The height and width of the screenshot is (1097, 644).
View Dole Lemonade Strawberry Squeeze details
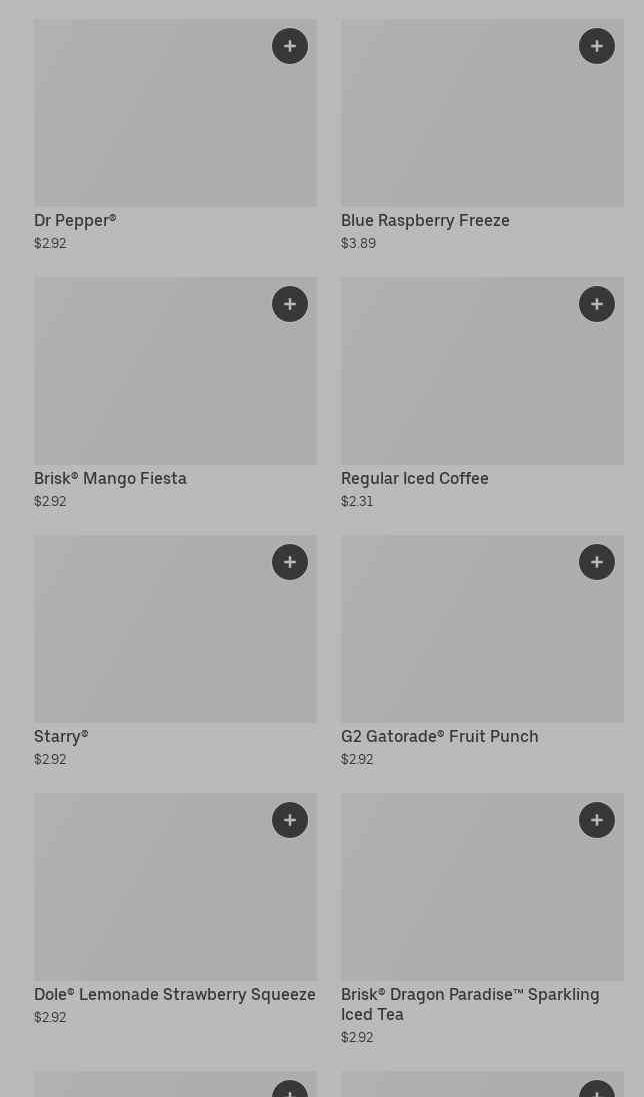(150, 900)
